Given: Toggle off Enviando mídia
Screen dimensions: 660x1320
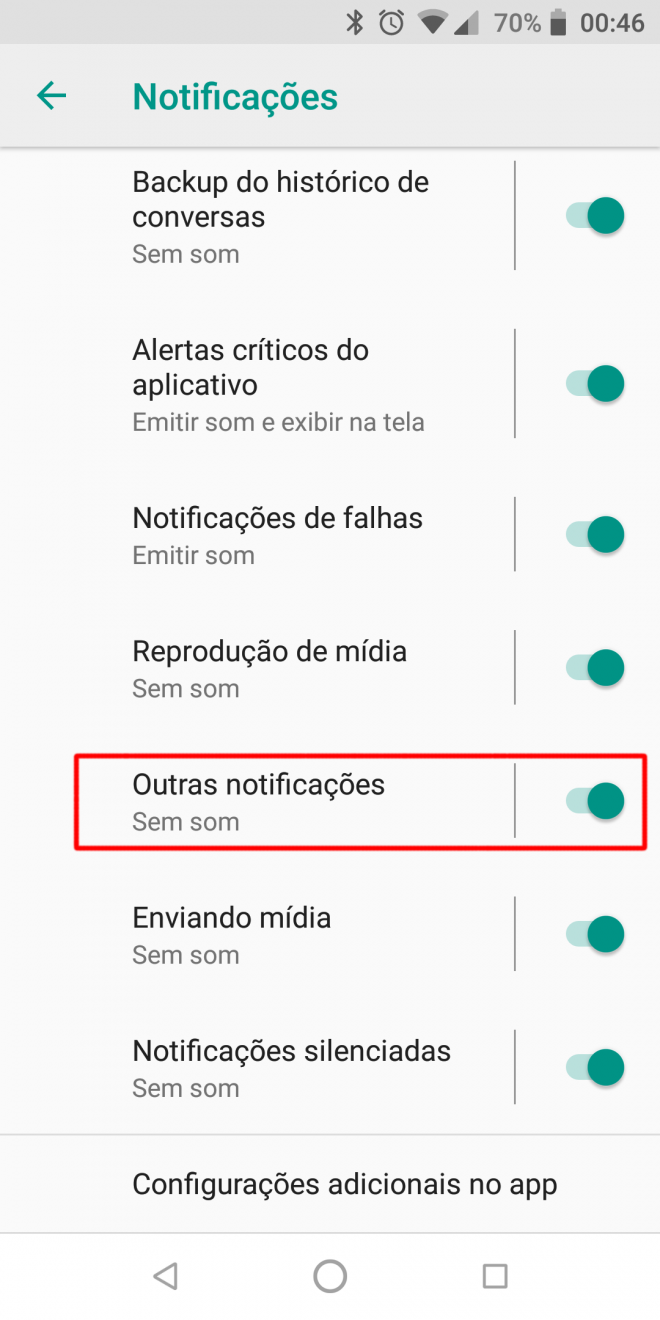Looking at the screenshot, I should 596,934.
